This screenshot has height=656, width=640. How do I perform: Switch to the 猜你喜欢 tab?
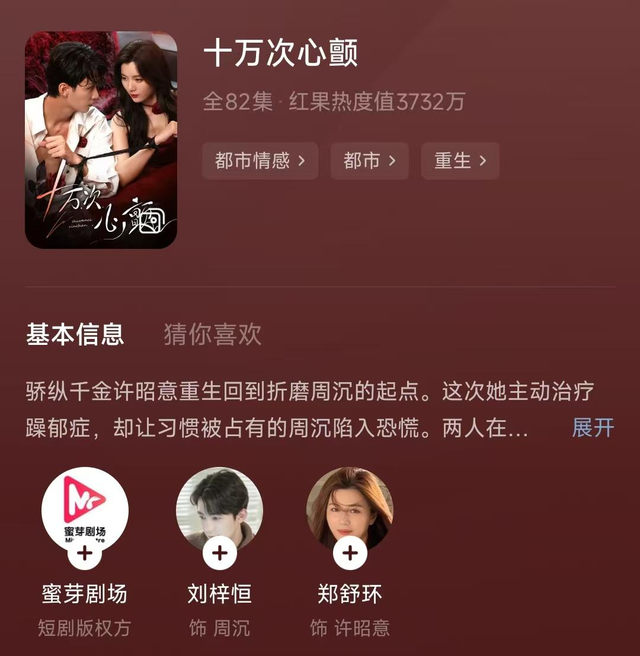(x=212, y=334)
